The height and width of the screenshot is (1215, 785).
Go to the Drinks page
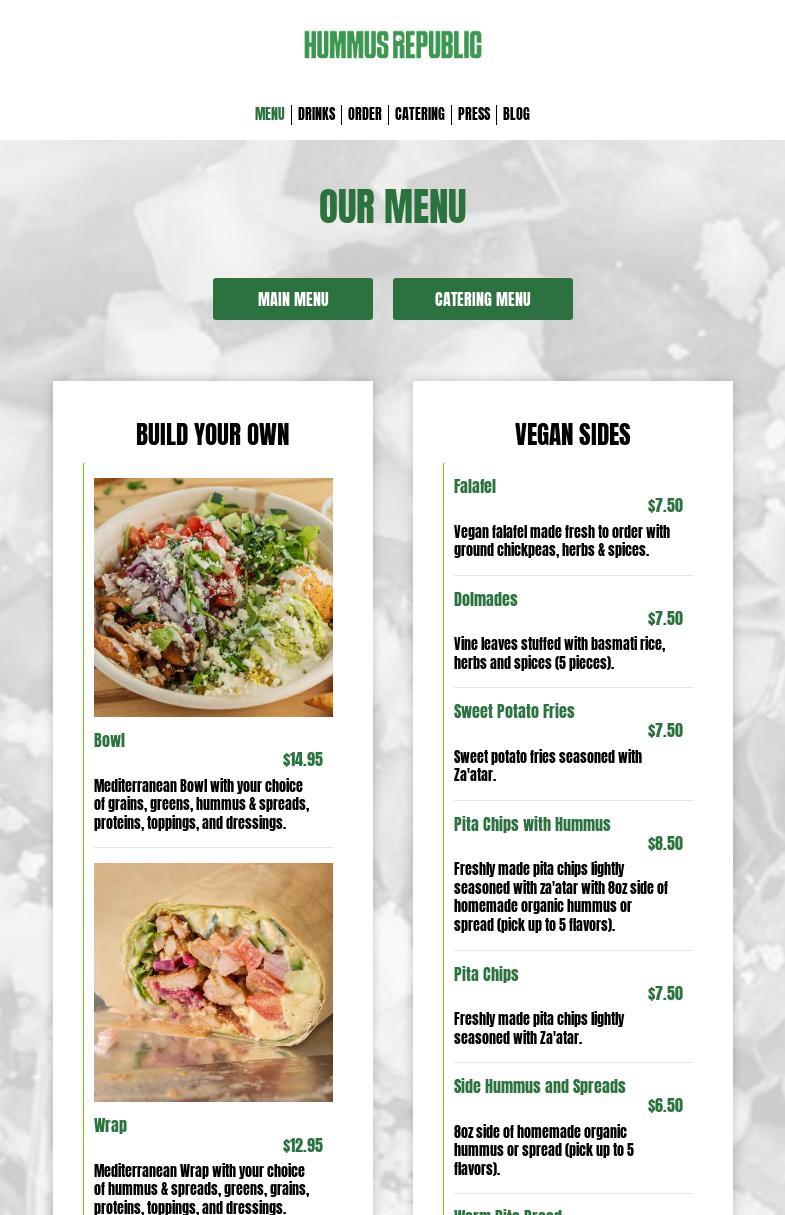(x=316, y=114)
